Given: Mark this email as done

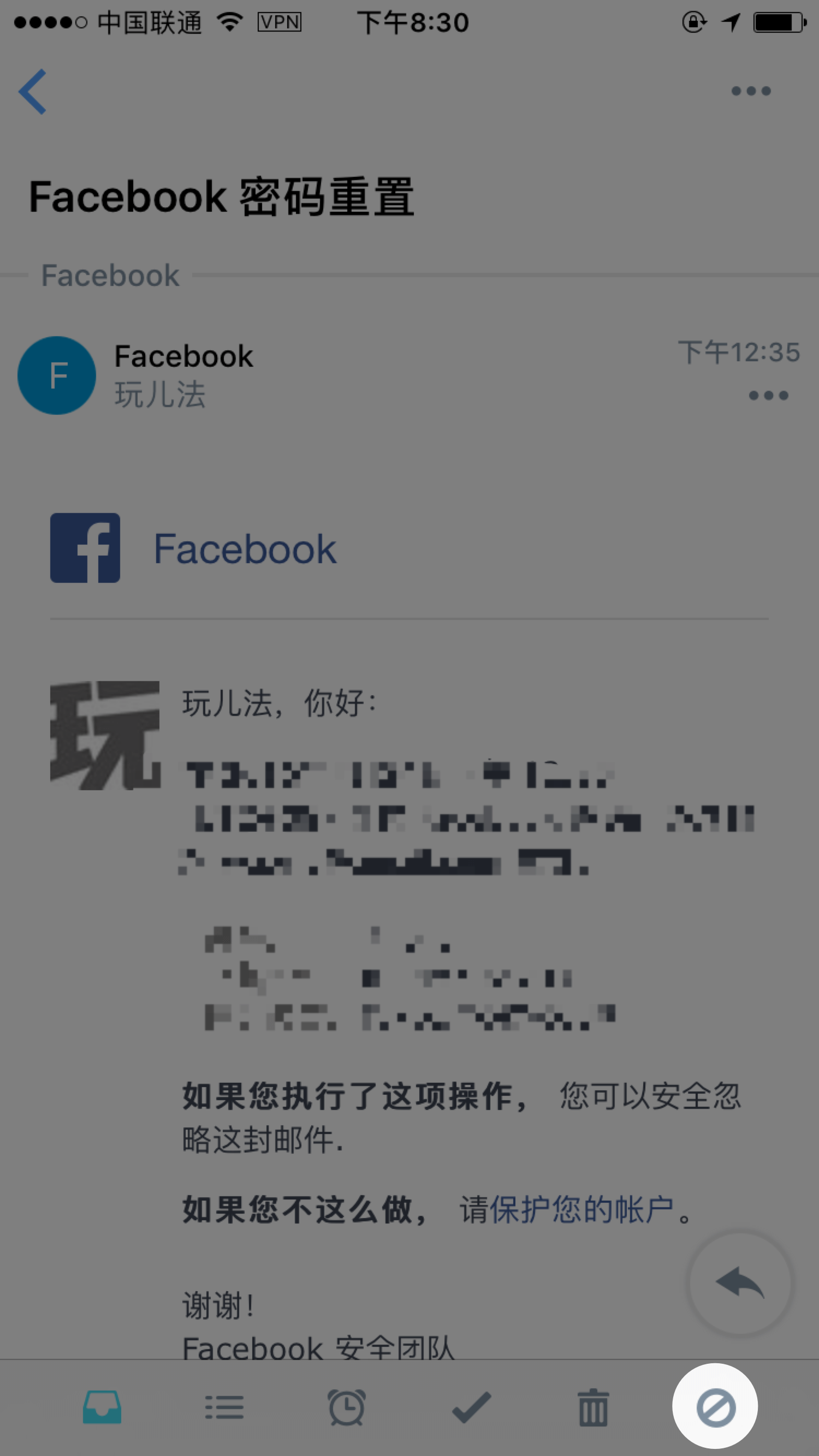Looking at the screenshot, I should coord(471,1407).
